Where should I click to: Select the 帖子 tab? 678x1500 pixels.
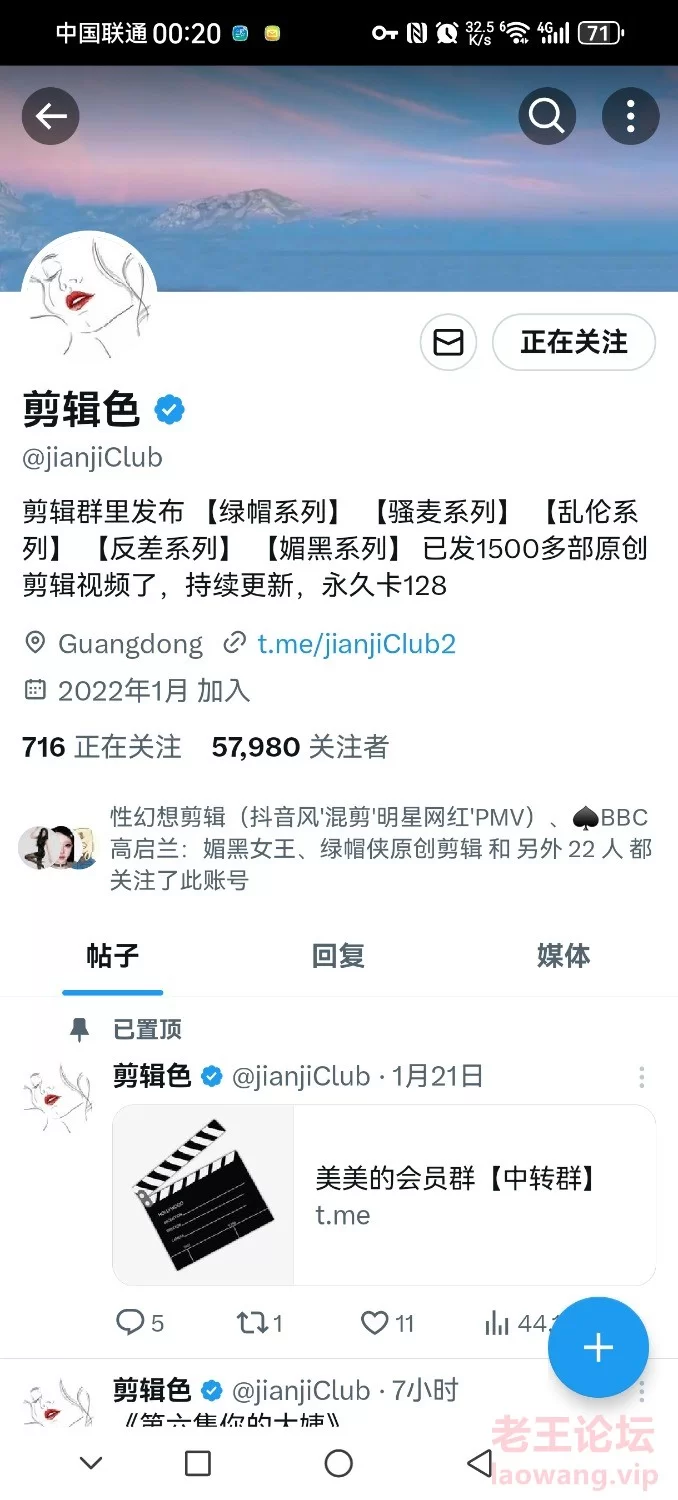coord(112,956)
